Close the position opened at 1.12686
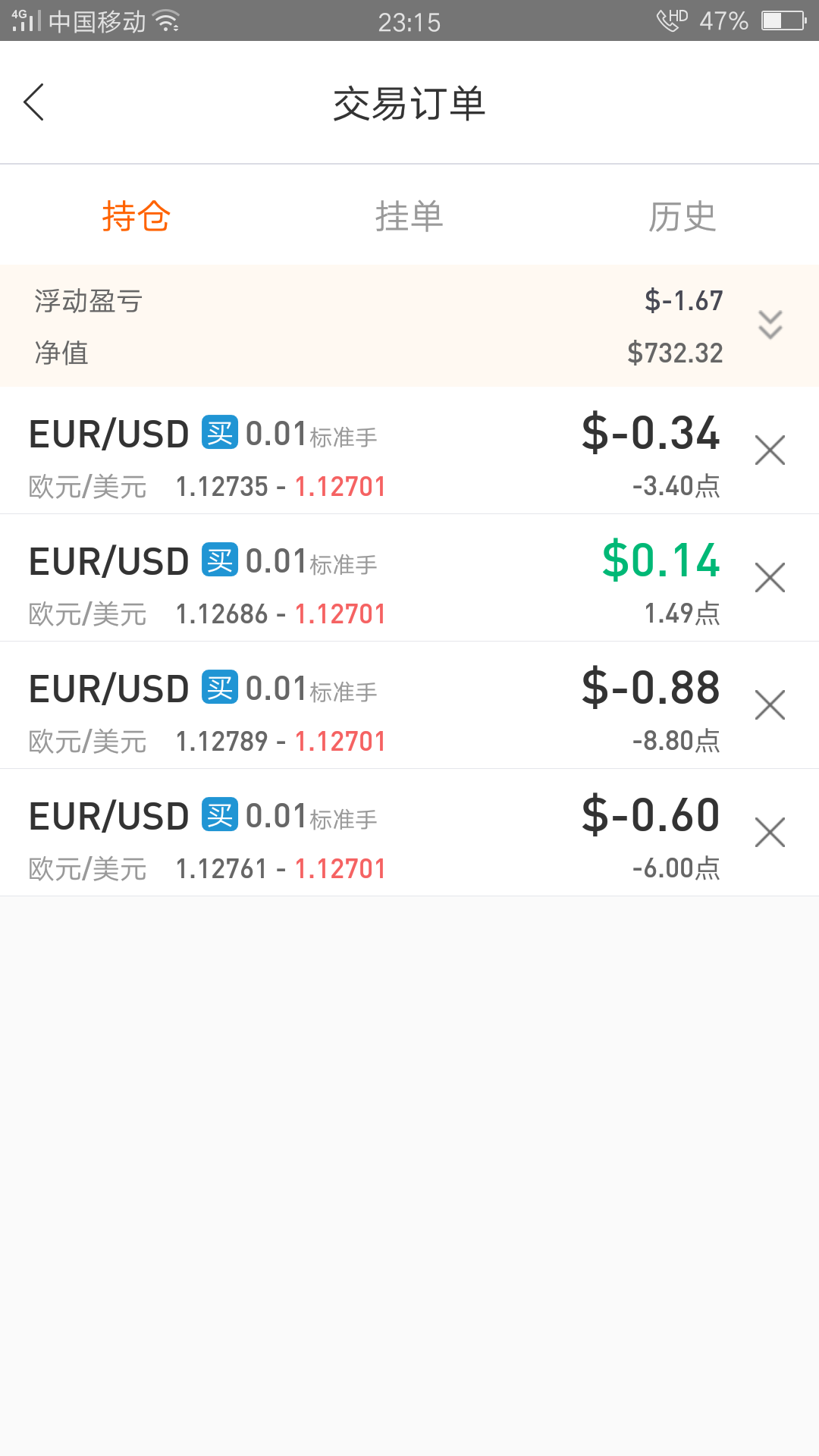The height and width of the screenshot is (1456, 819). tap(770, 578)
